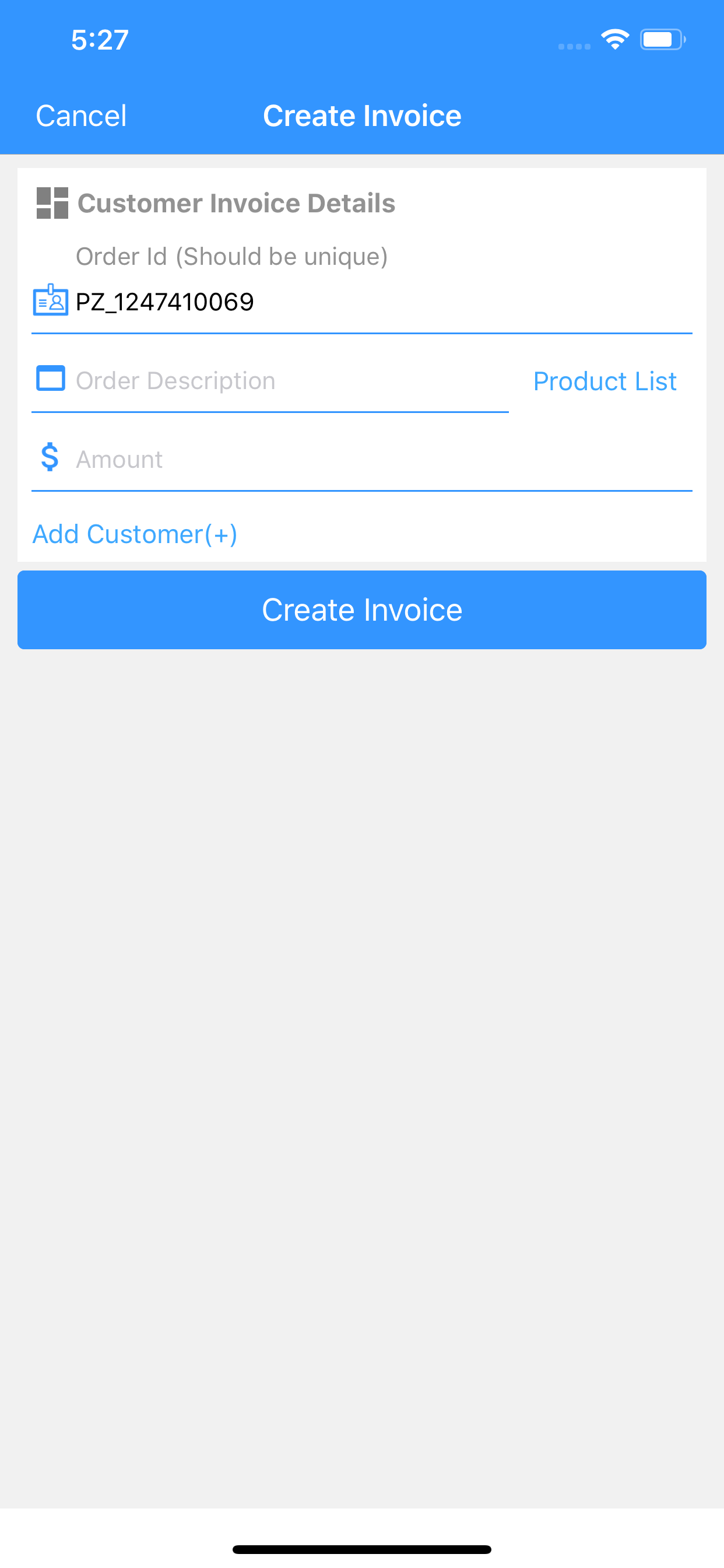Tap the Customer Invoice Details header
The width and height of the screenshot is (724, 1568).
(237, 204)
